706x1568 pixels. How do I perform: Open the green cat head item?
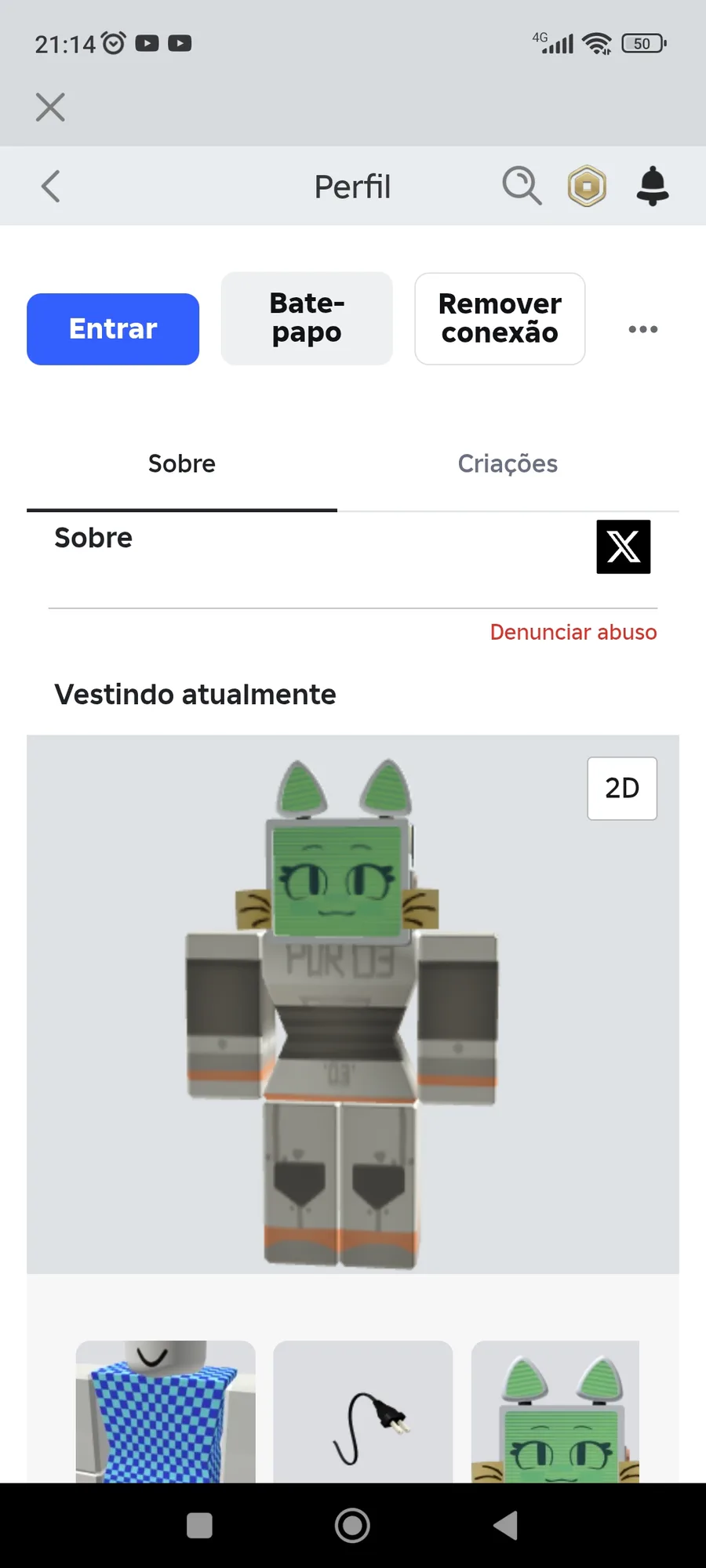(555, 1411)
